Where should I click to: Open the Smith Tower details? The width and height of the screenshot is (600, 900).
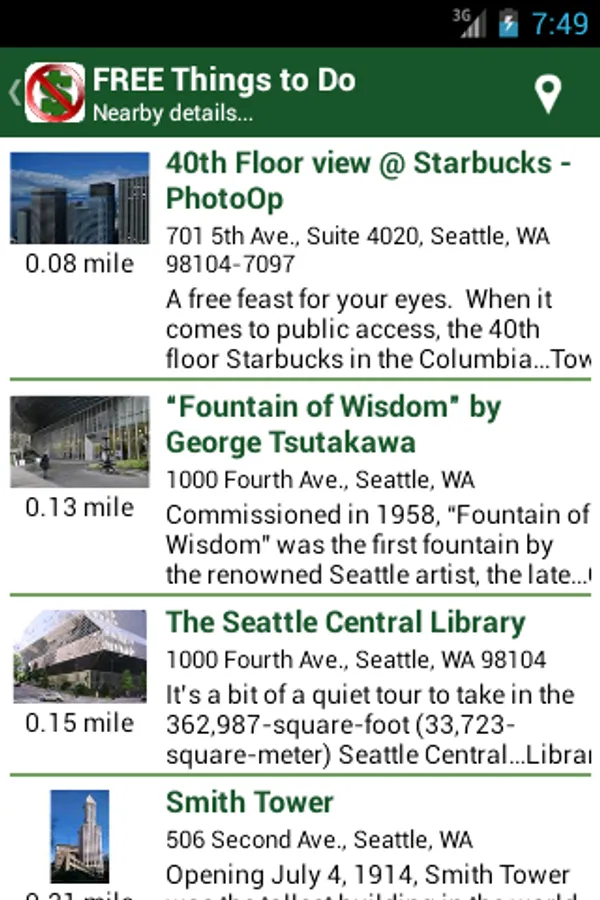tap(250, 802)
